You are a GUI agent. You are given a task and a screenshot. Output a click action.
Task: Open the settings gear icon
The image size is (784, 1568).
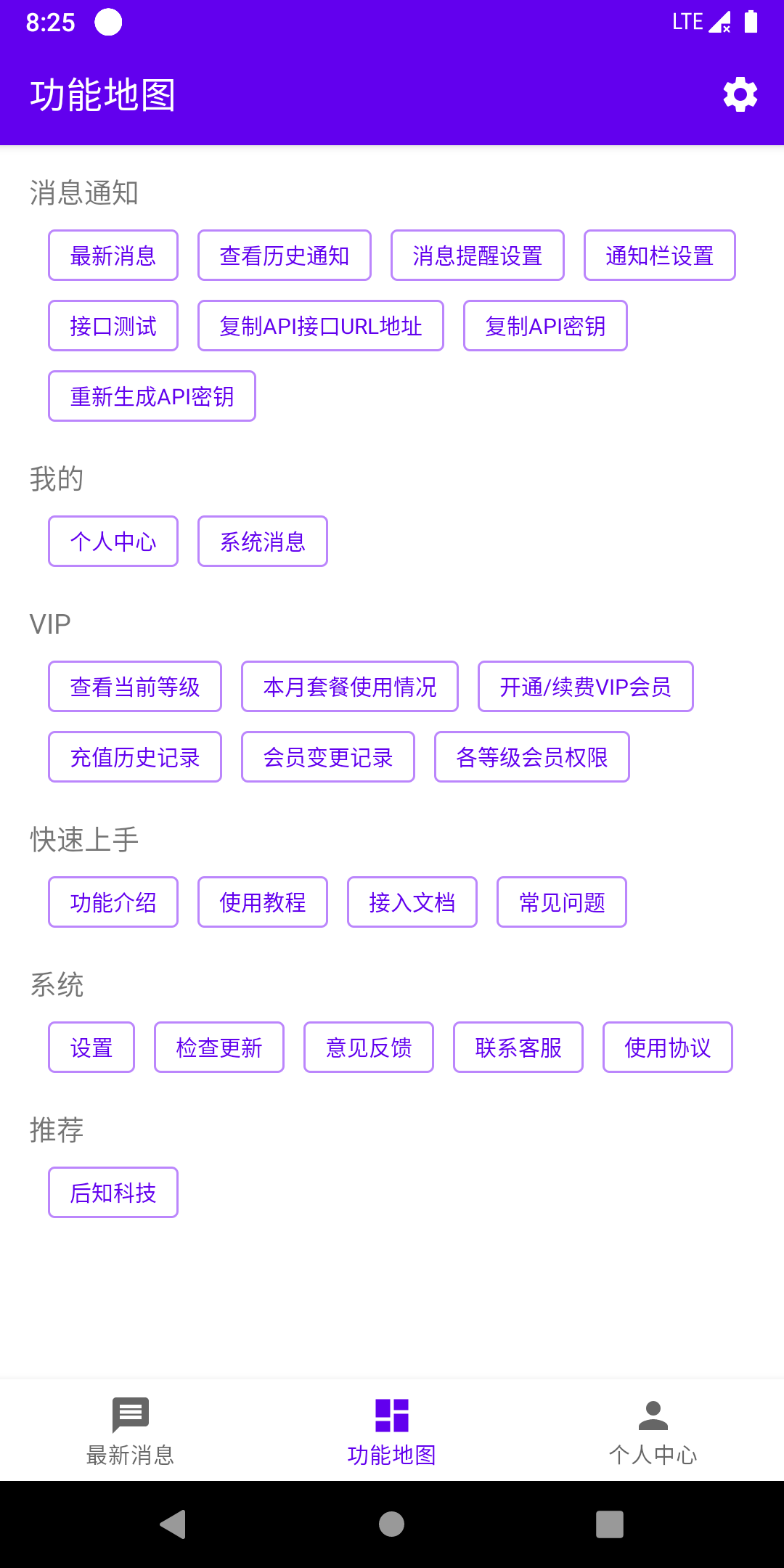740,94
